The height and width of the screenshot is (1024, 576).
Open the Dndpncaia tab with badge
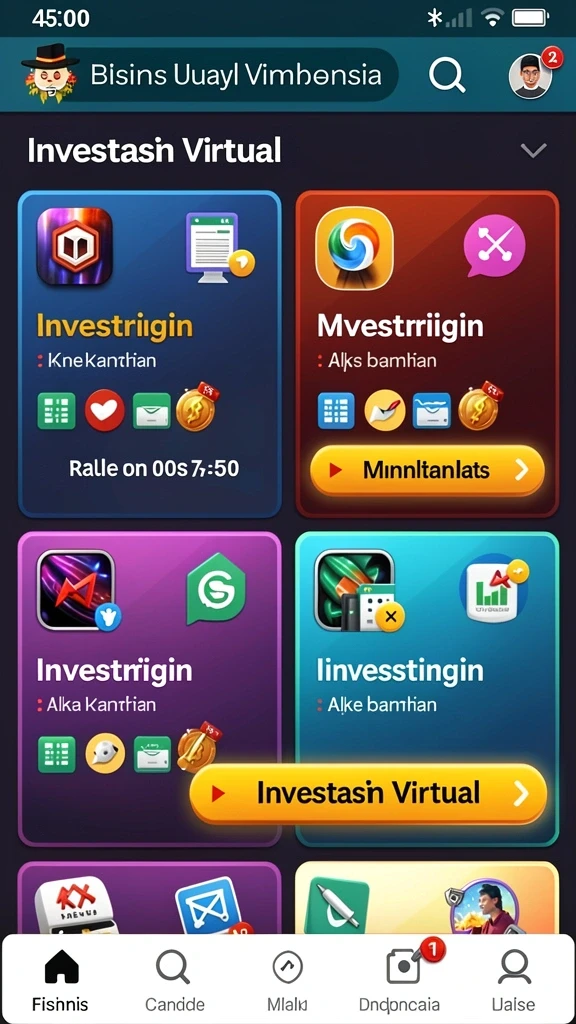click(x=399, y=980)
